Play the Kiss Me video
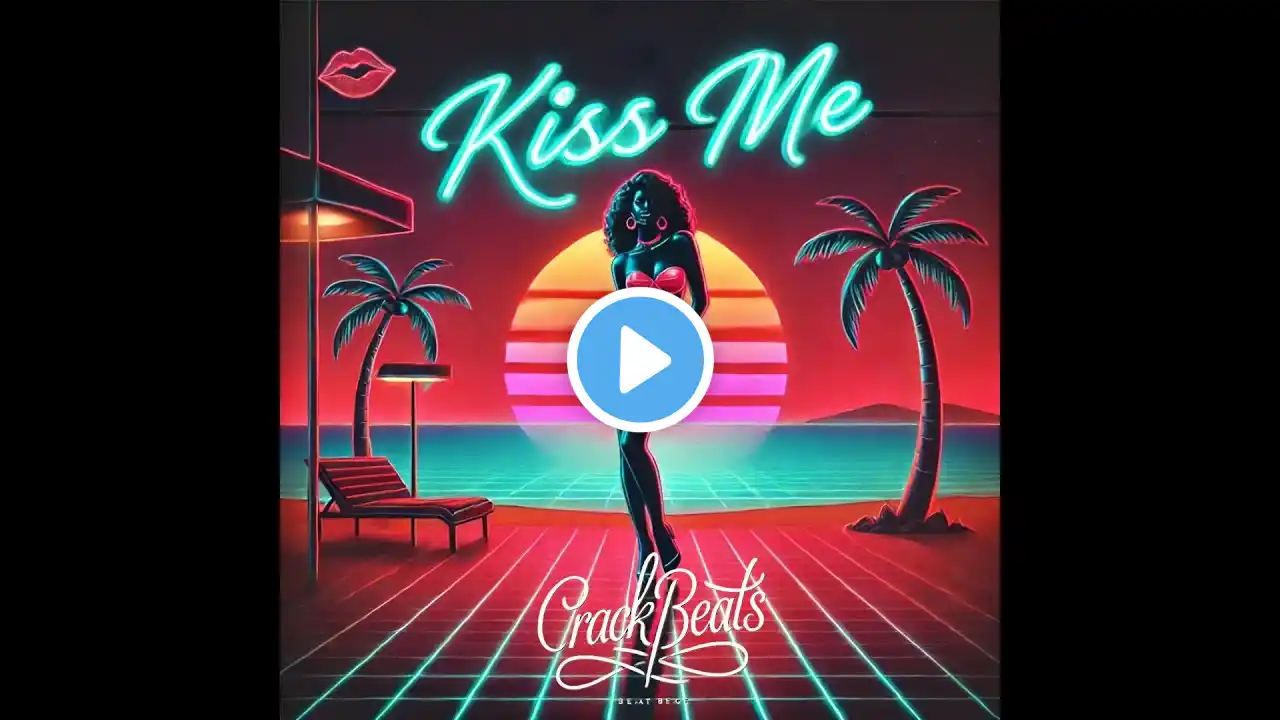Screen dimensions: 1280x720 point(640,360)
